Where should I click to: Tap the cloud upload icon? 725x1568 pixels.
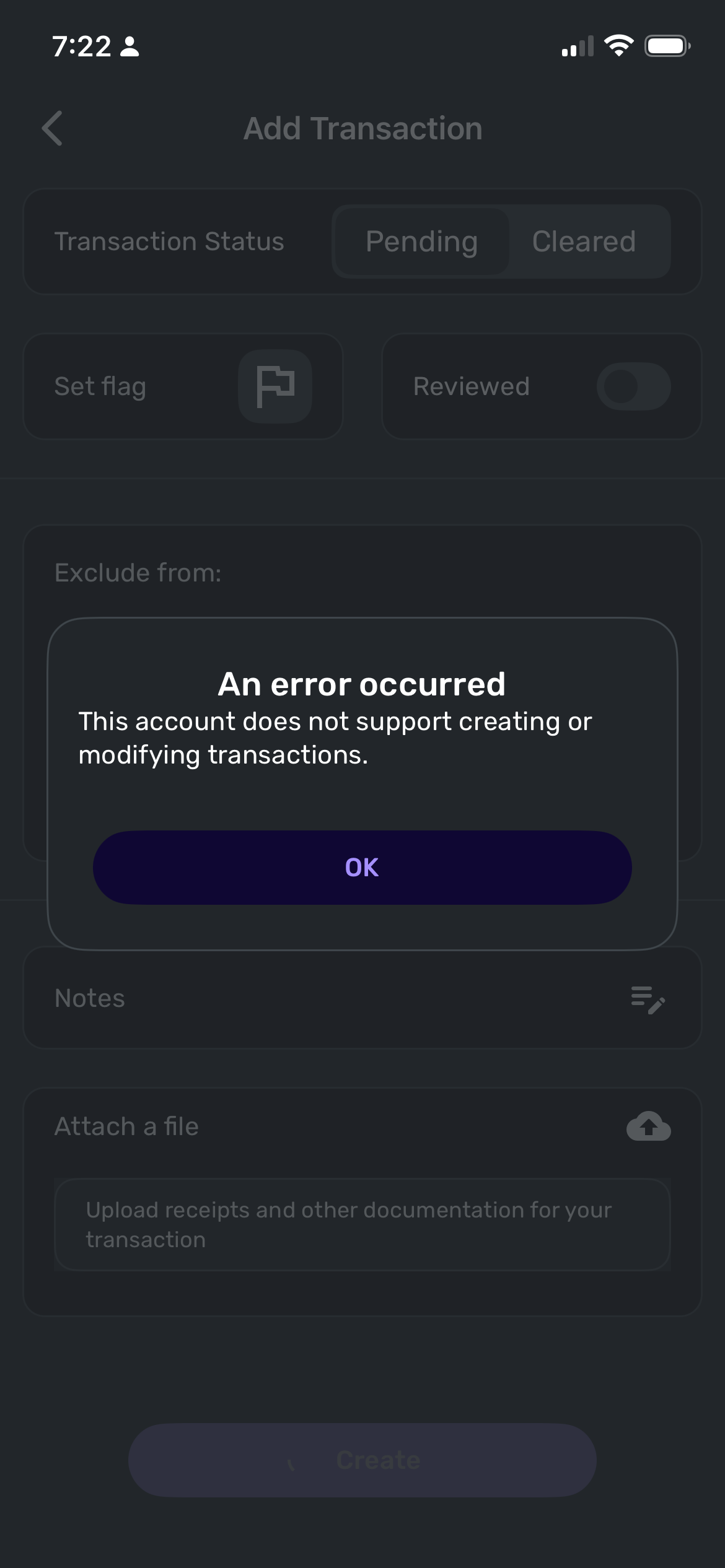[648, 1126]
